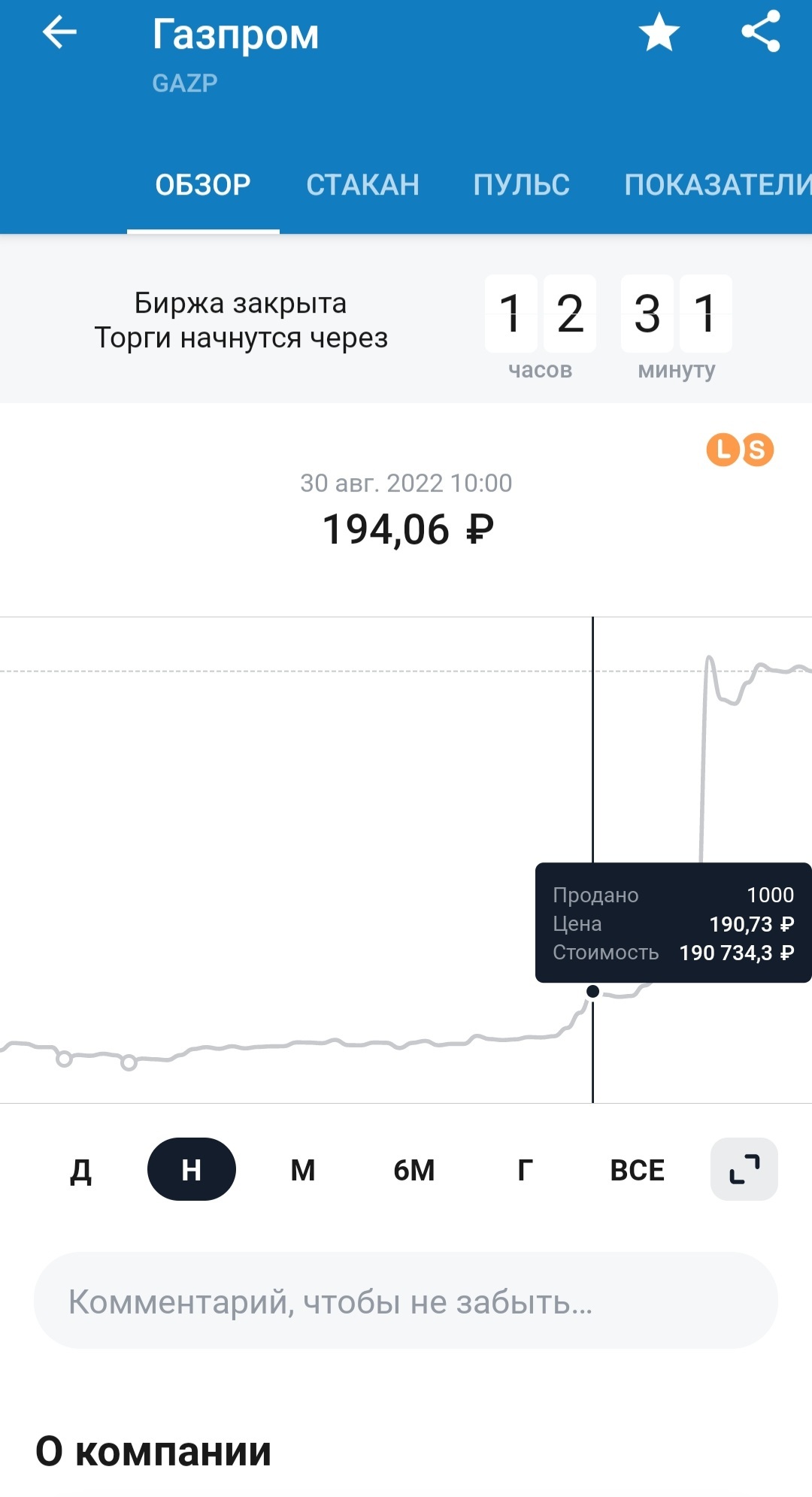Viewport: 812px width, 1497px height.
Task: Go back using the top arrow
Action: [60, 33]
